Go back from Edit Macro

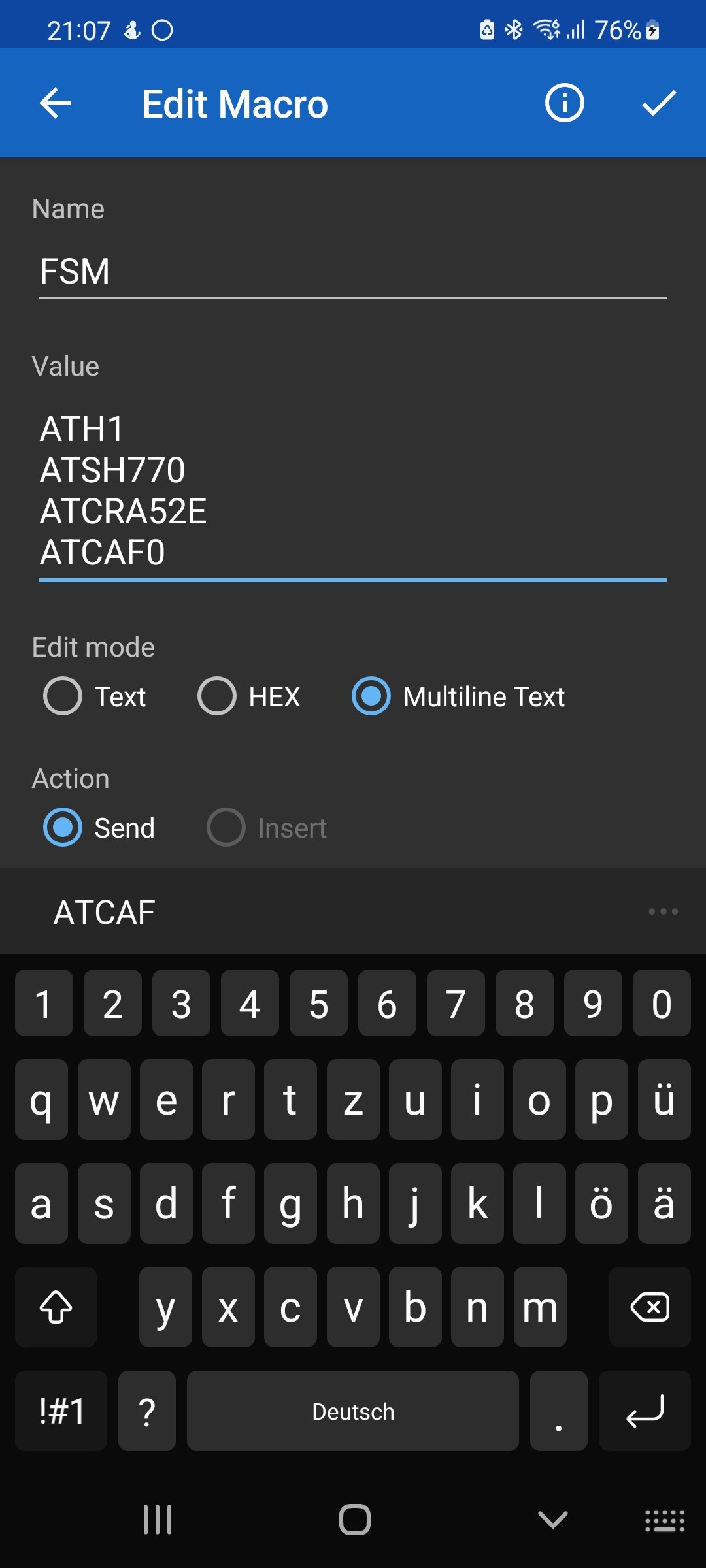56,103
